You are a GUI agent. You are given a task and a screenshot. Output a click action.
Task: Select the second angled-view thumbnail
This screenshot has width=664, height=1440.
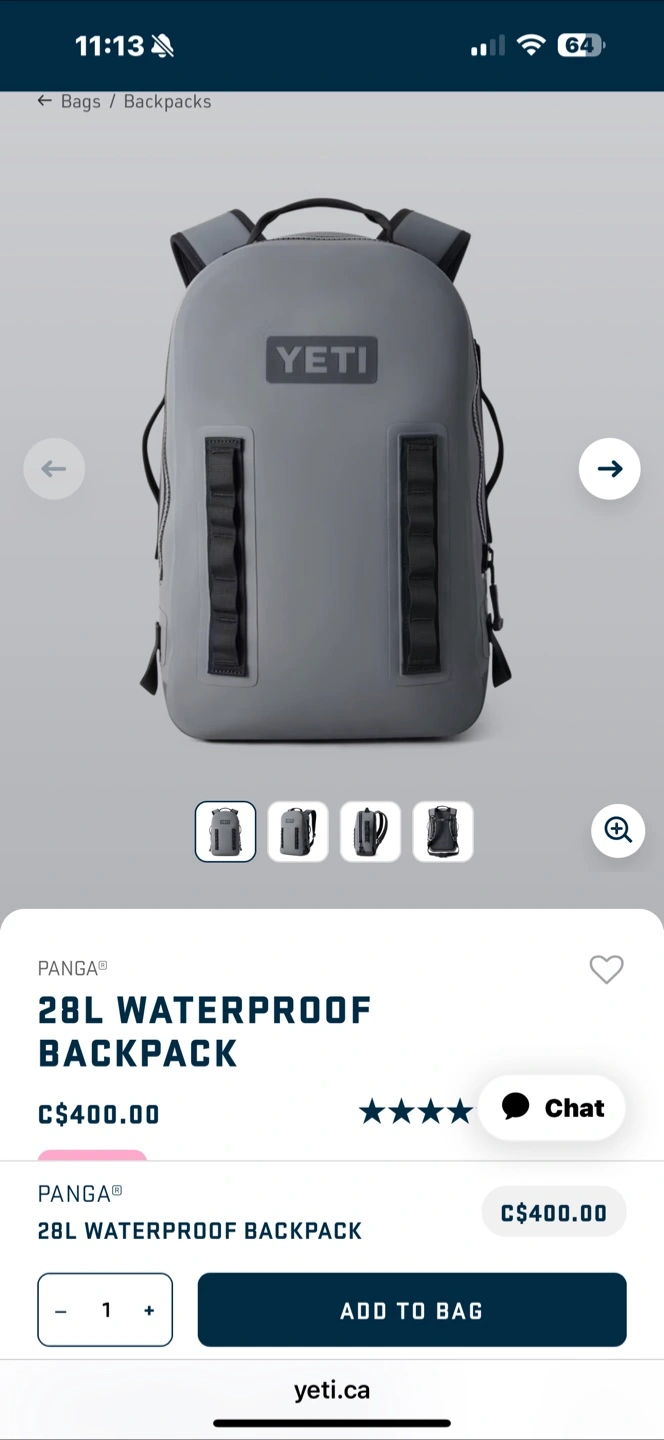pos(298,831)
